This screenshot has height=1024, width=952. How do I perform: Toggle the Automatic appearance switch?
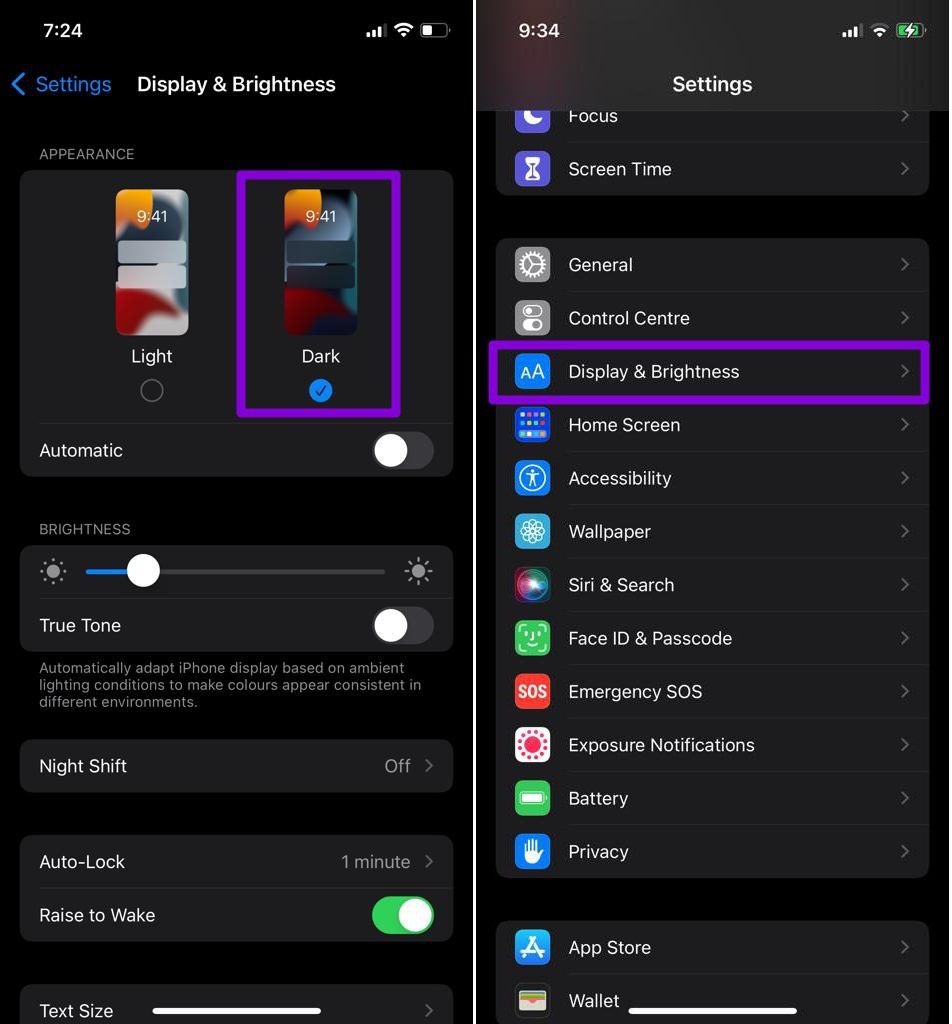(x=403, y=451)
